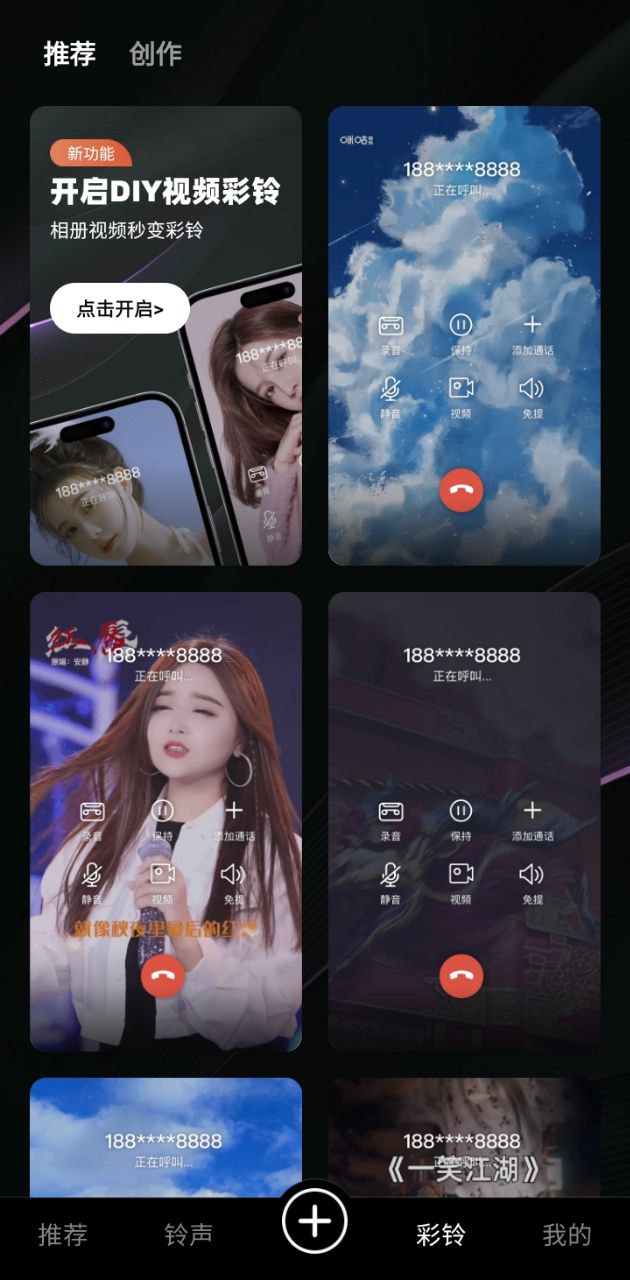Select the 彩铃 bottom tab
This screenshot has width=630, height=1280.
(441, 1235)
